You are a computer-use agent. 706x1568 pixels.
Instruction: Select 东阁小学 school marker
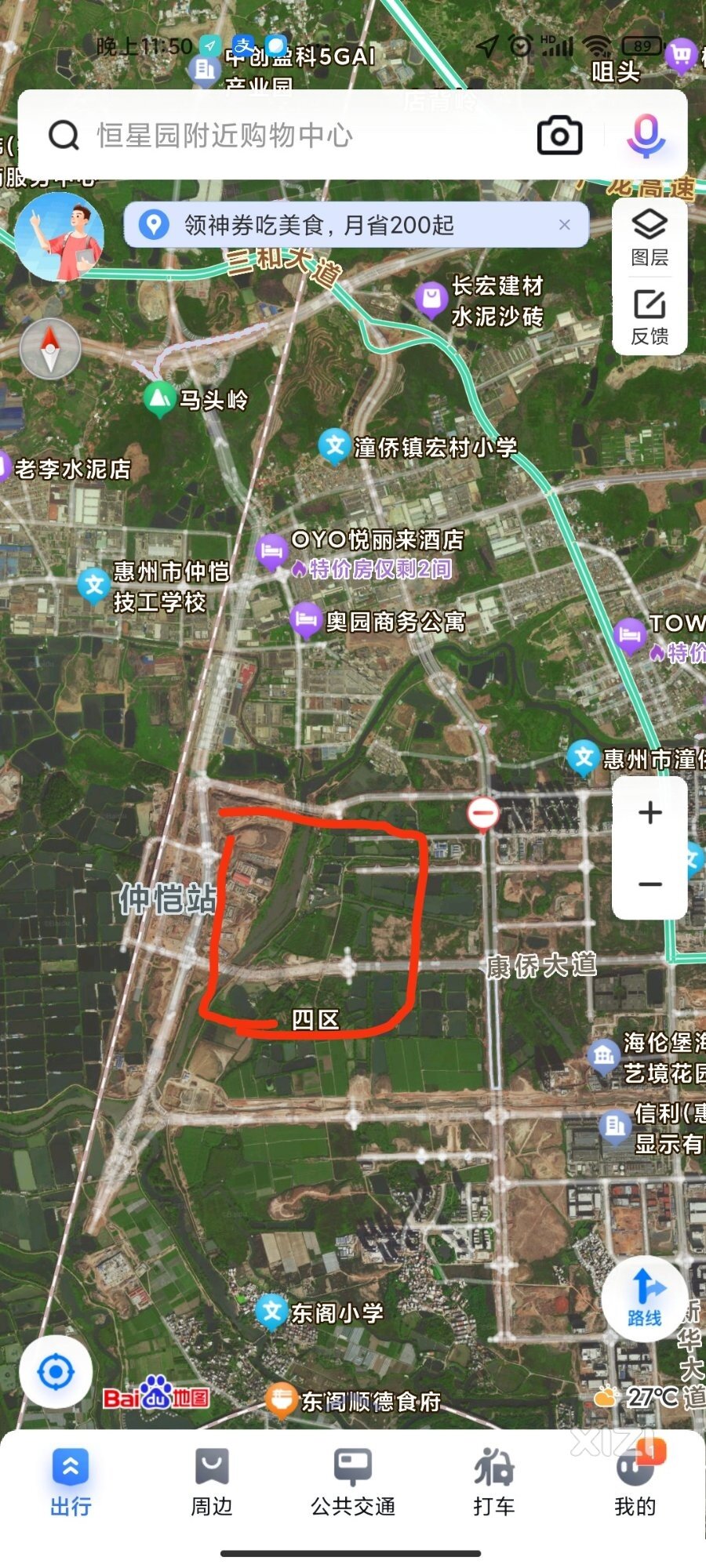pos(271,1312)
